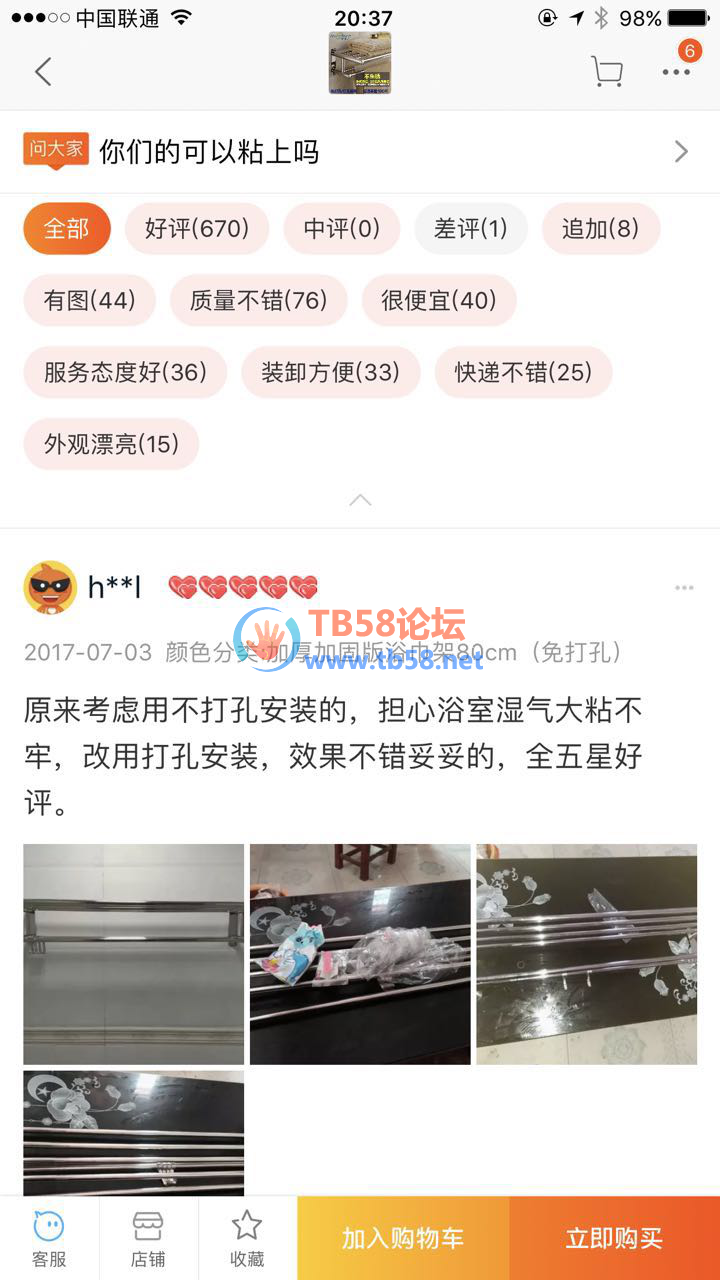Select the 质量不错(76) tag
Screen dimensions: 720x1280
[259, 301]
